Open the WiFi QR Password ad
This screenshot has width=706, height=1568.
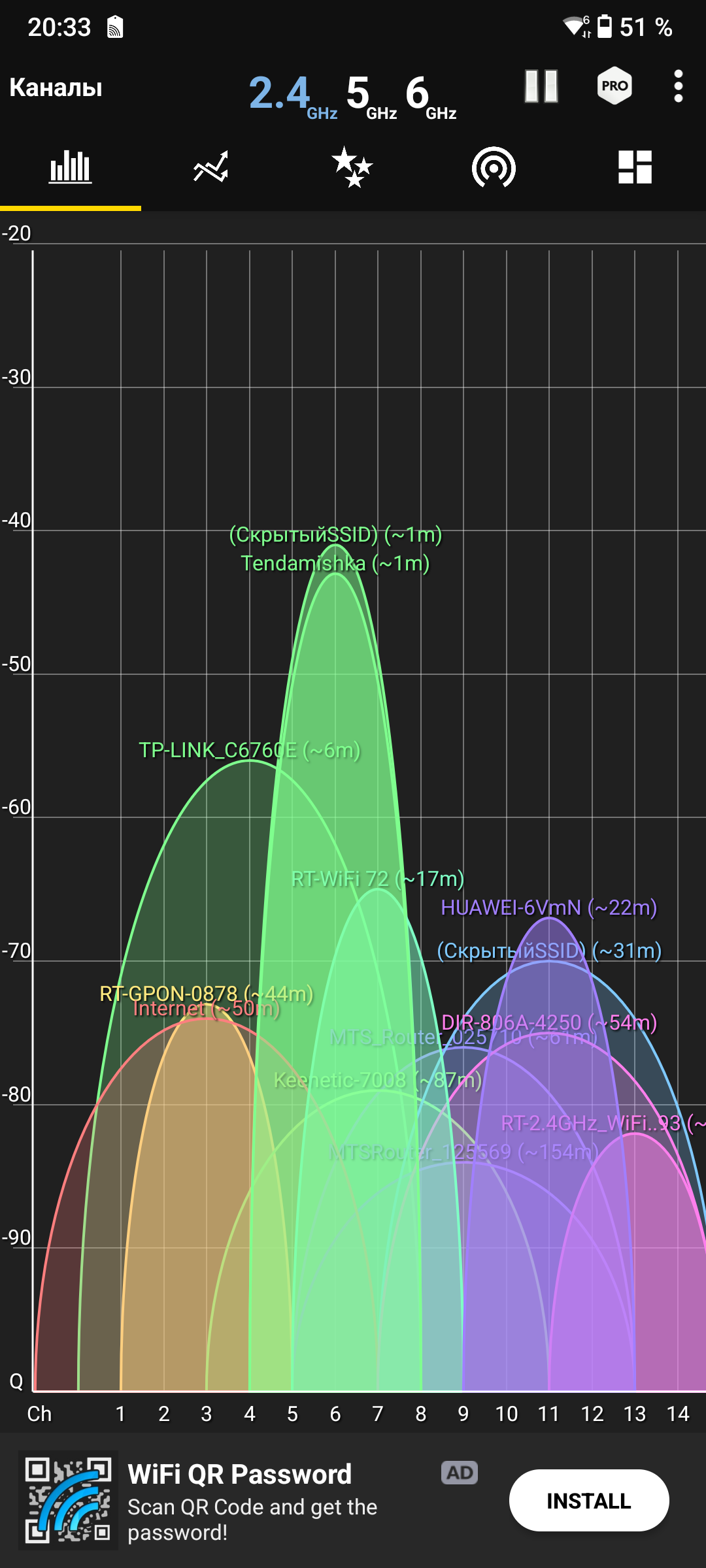(x=252, y=1501)
